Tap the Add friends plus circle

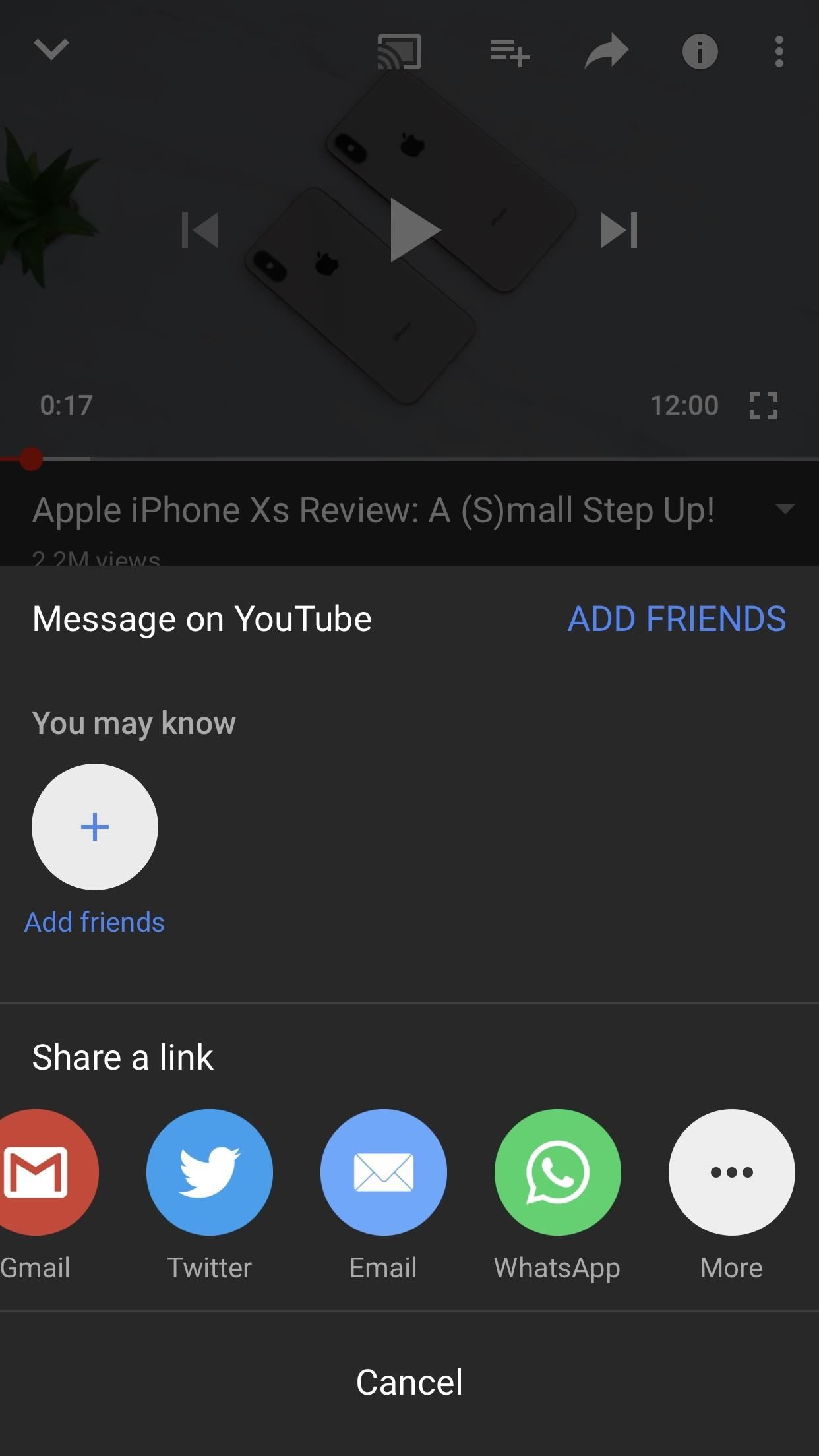tap(94, 828)
